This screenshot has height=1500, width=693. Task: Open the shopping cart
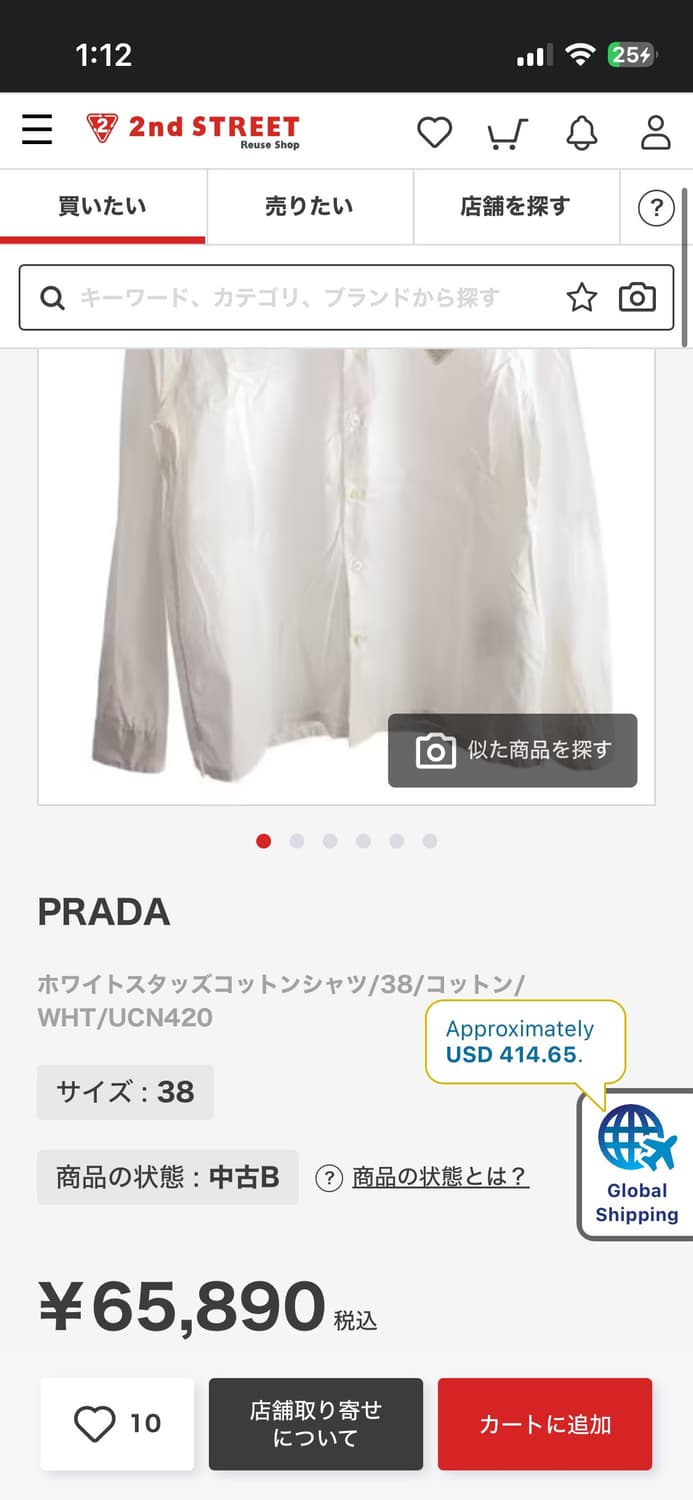508,132
